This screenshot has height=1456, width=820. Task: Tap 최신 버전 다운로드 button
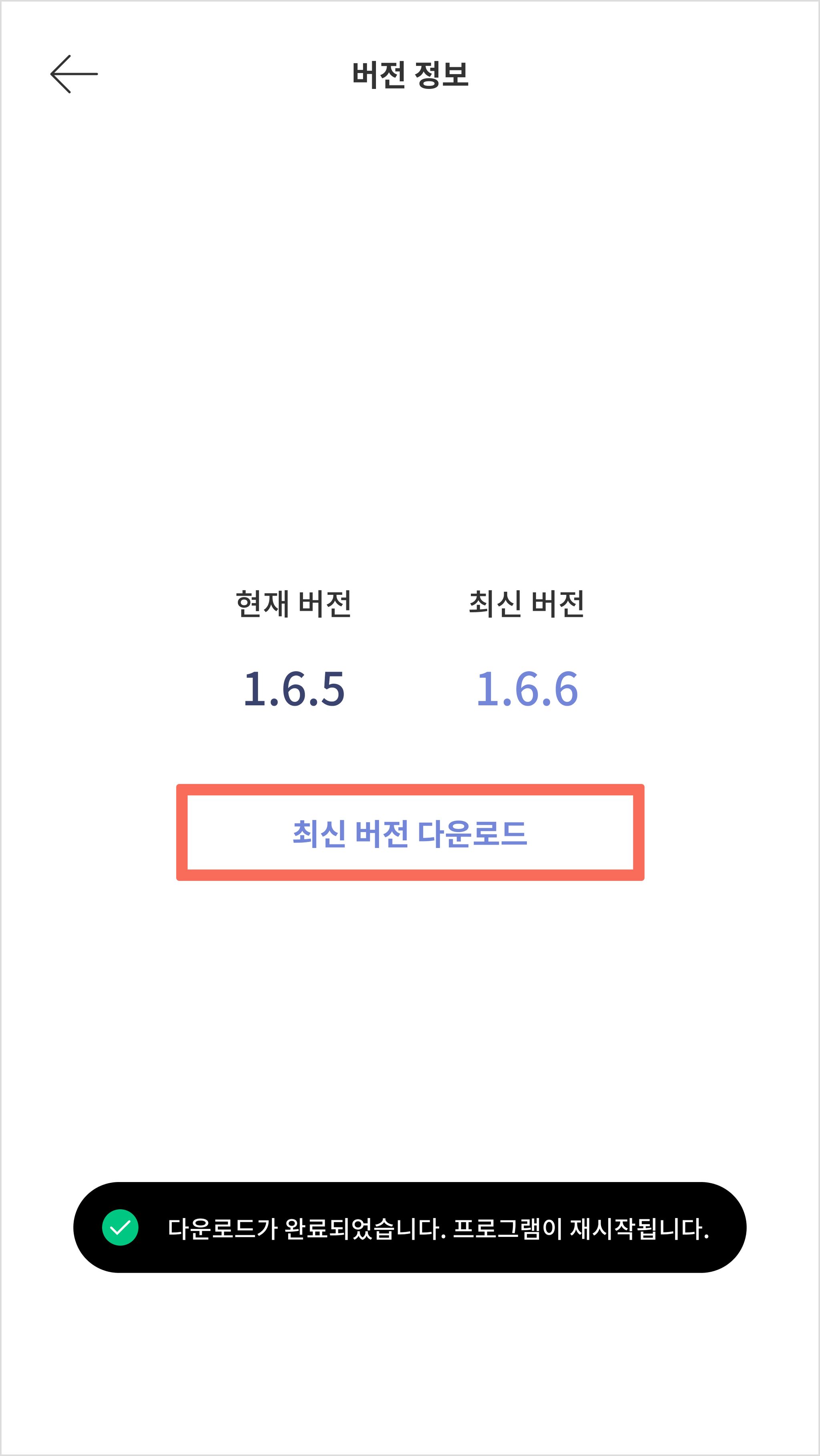(410, 833)
